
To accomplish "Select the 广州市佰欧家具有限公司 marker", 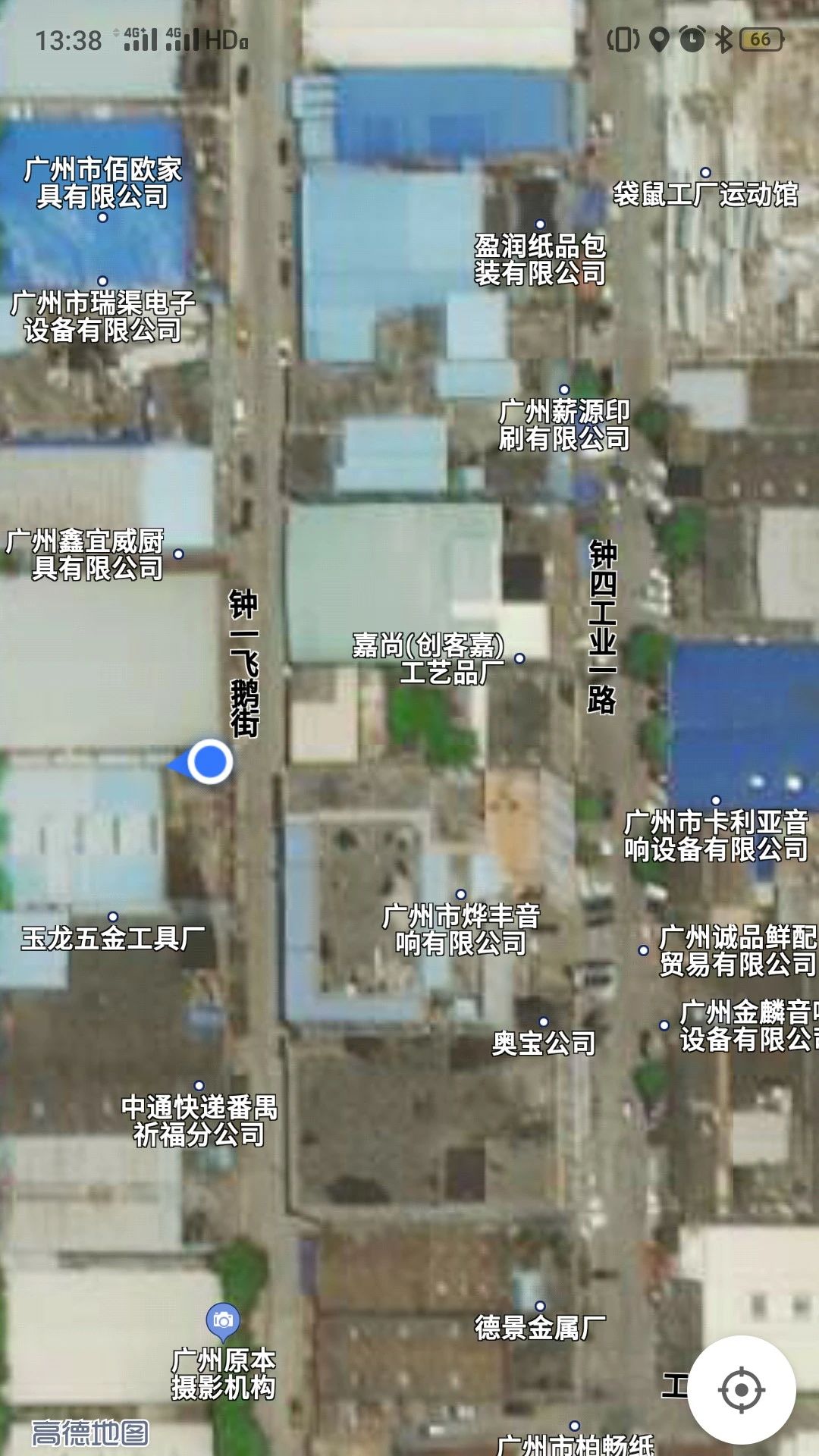I will click(102, 218).
